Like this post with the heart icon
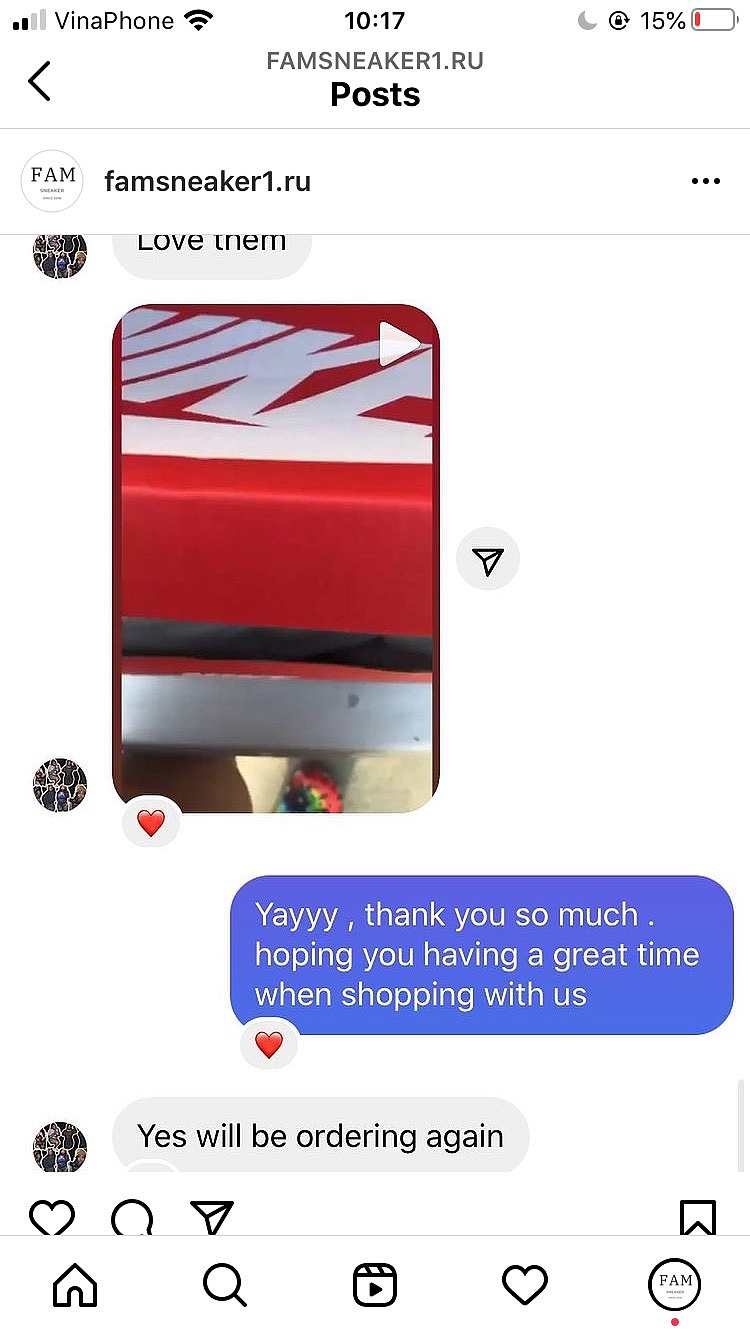This screenshot has width=750, height=1334. coord(52,1217)
